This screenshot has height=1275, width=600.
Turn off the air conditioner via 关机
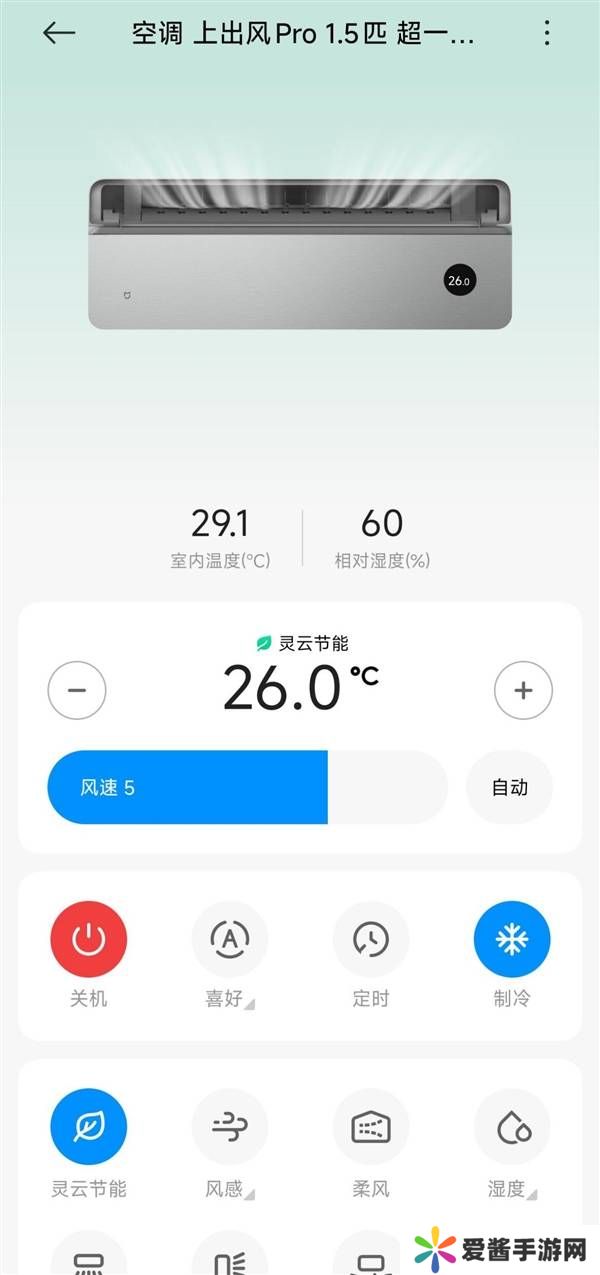pos(89,940)
